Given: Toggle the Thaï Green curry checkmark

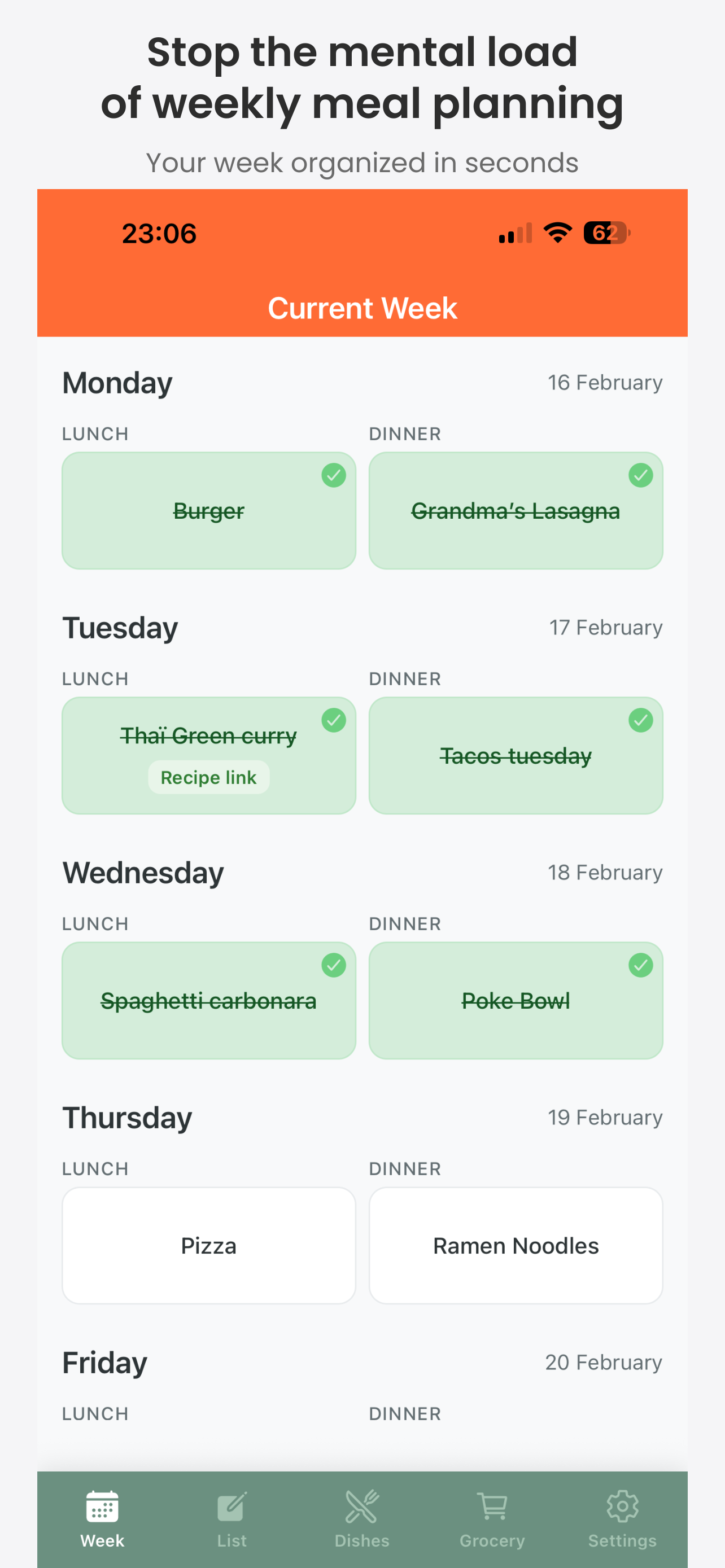Looking at the screenshot, I should click(334, 720).
